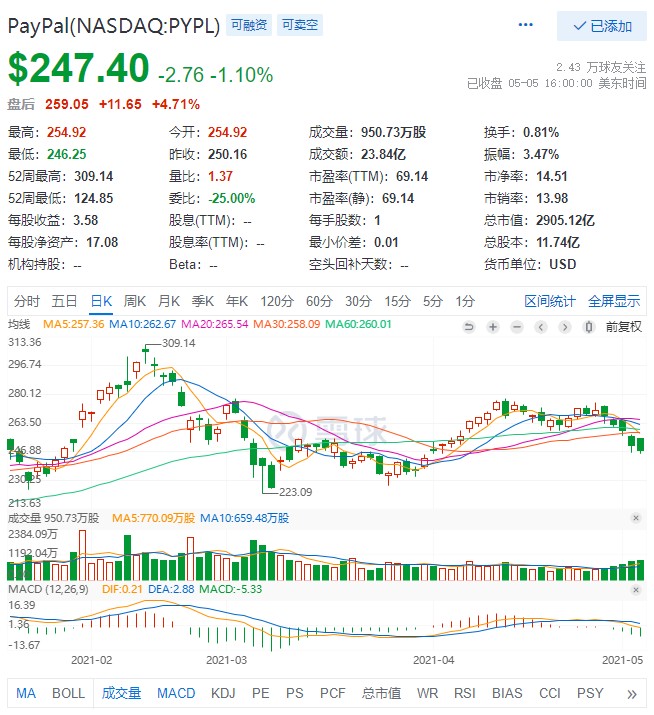
Task: View the 年K yearly chart
Action: pyautogui.click(x=237, y=301)
